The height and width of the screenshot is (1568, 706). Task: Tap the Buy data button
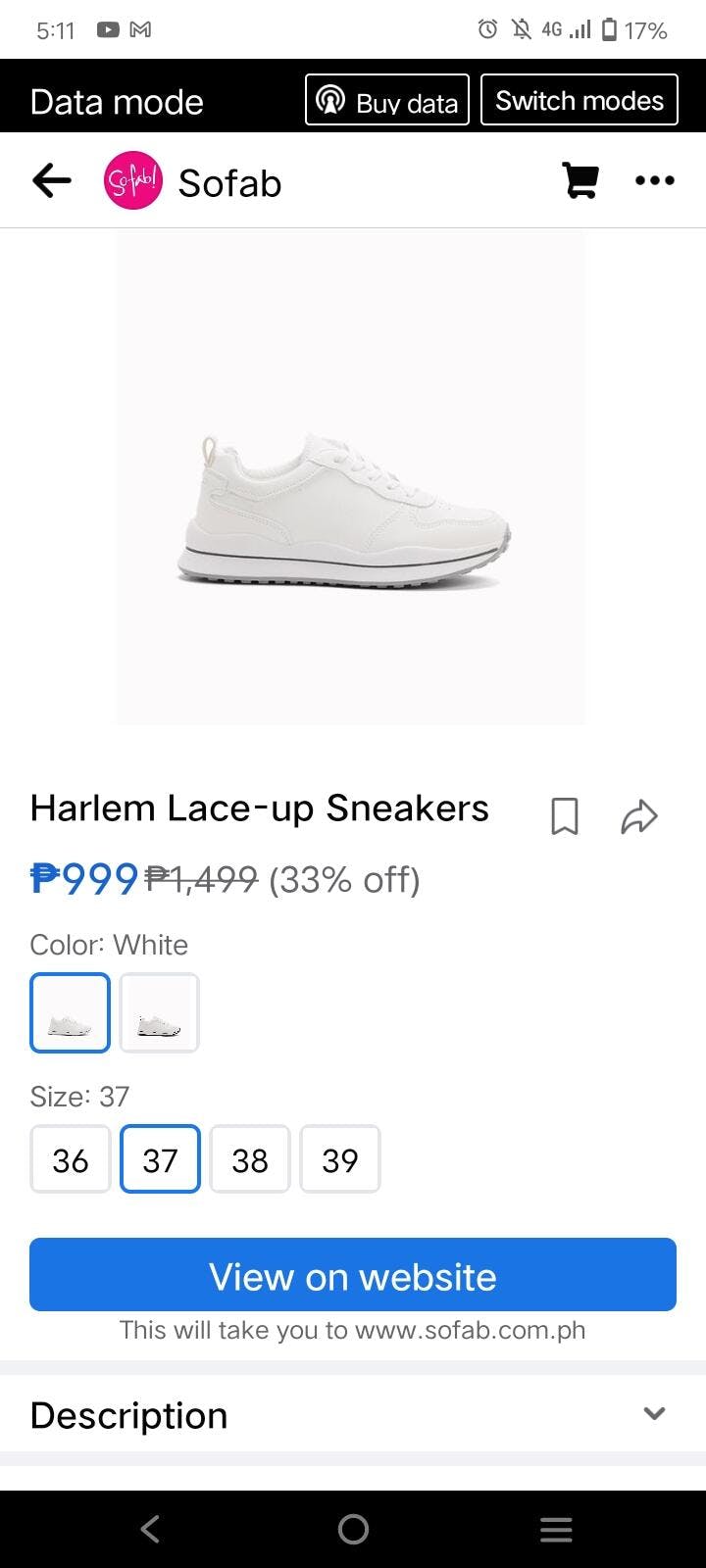pyautogui.click(x=387, y=101)
